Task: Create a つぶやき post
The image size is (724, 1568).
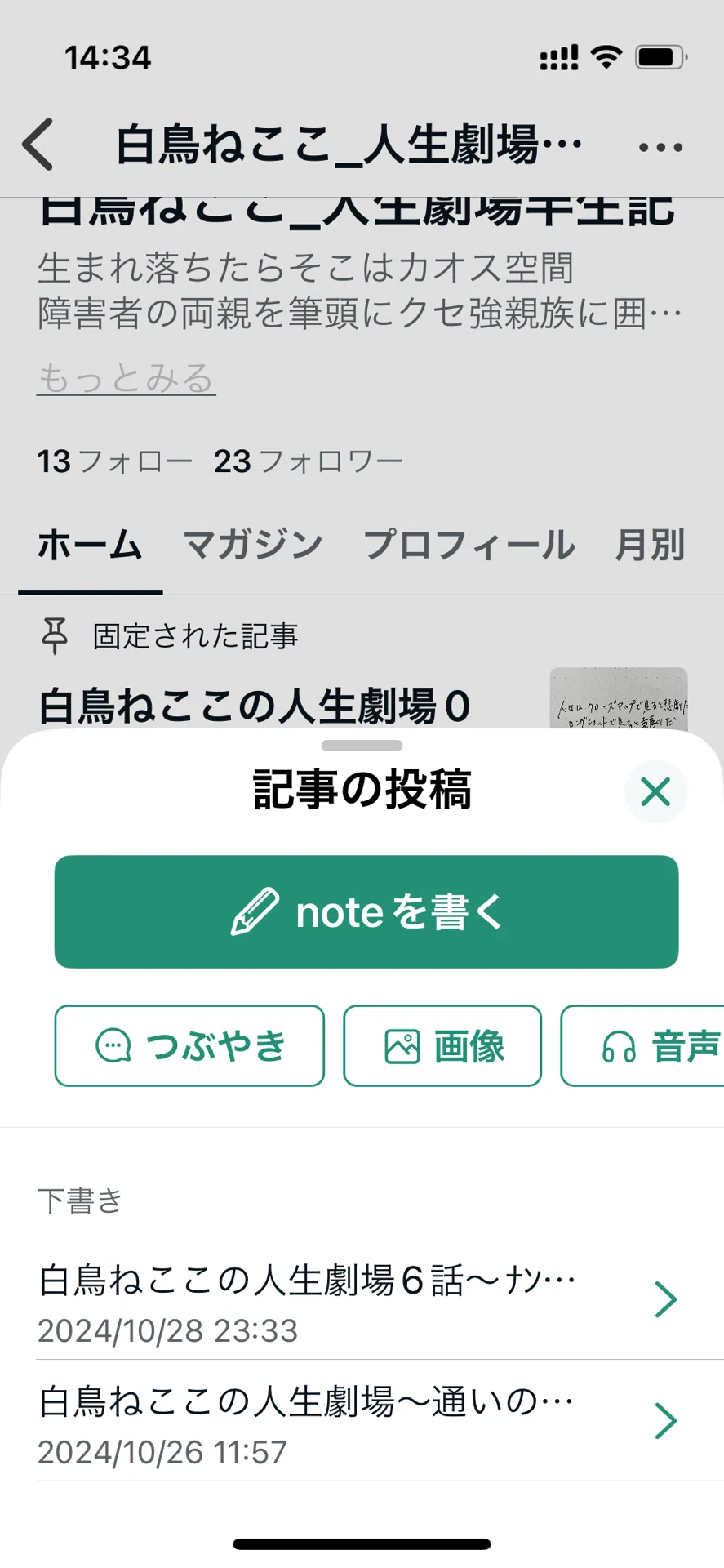Action: [x=189, y=1045]
